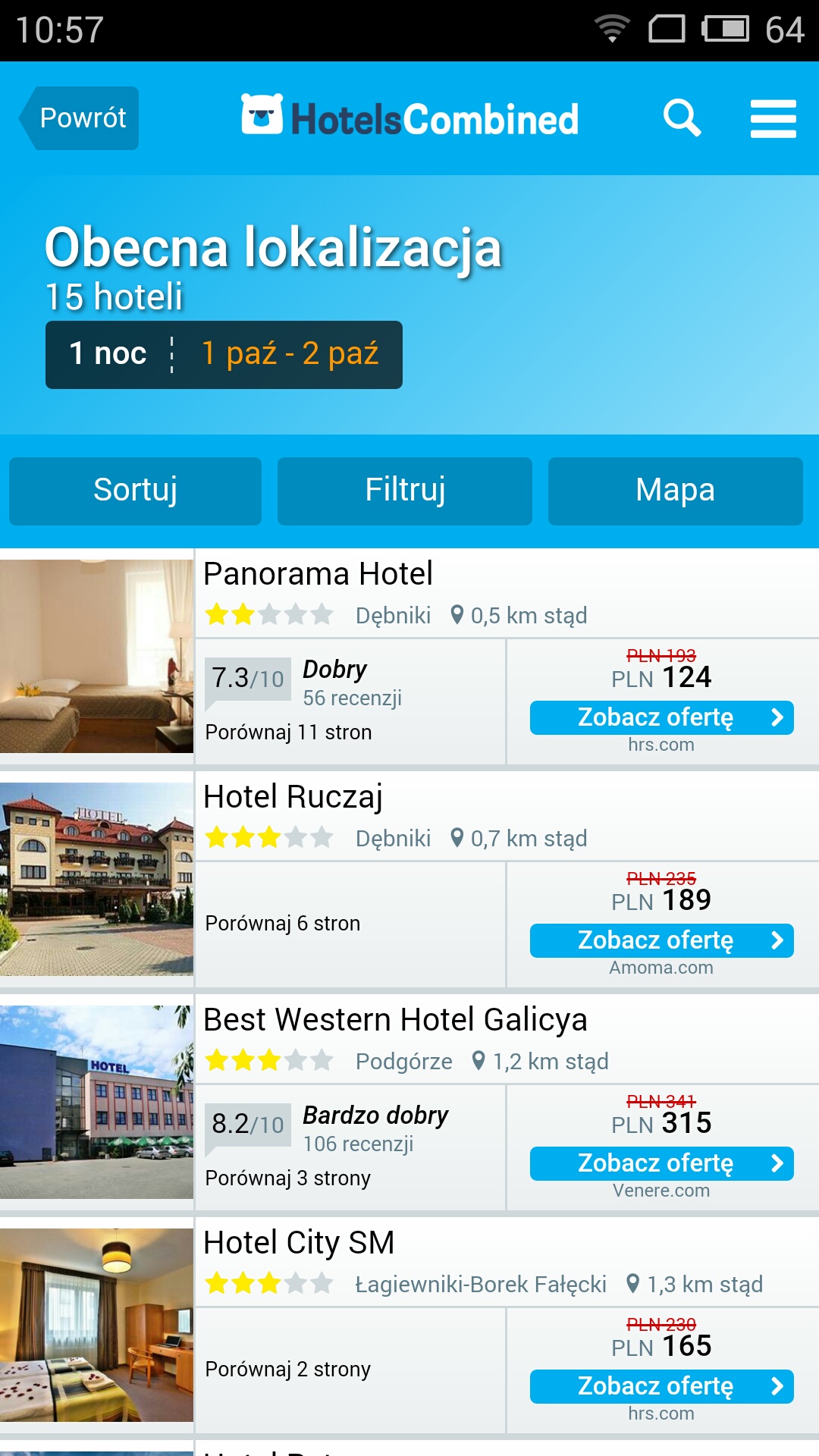See the Hotel City SM offer for PLN 165
The image size is (819, 1456).
[661, 1386]
